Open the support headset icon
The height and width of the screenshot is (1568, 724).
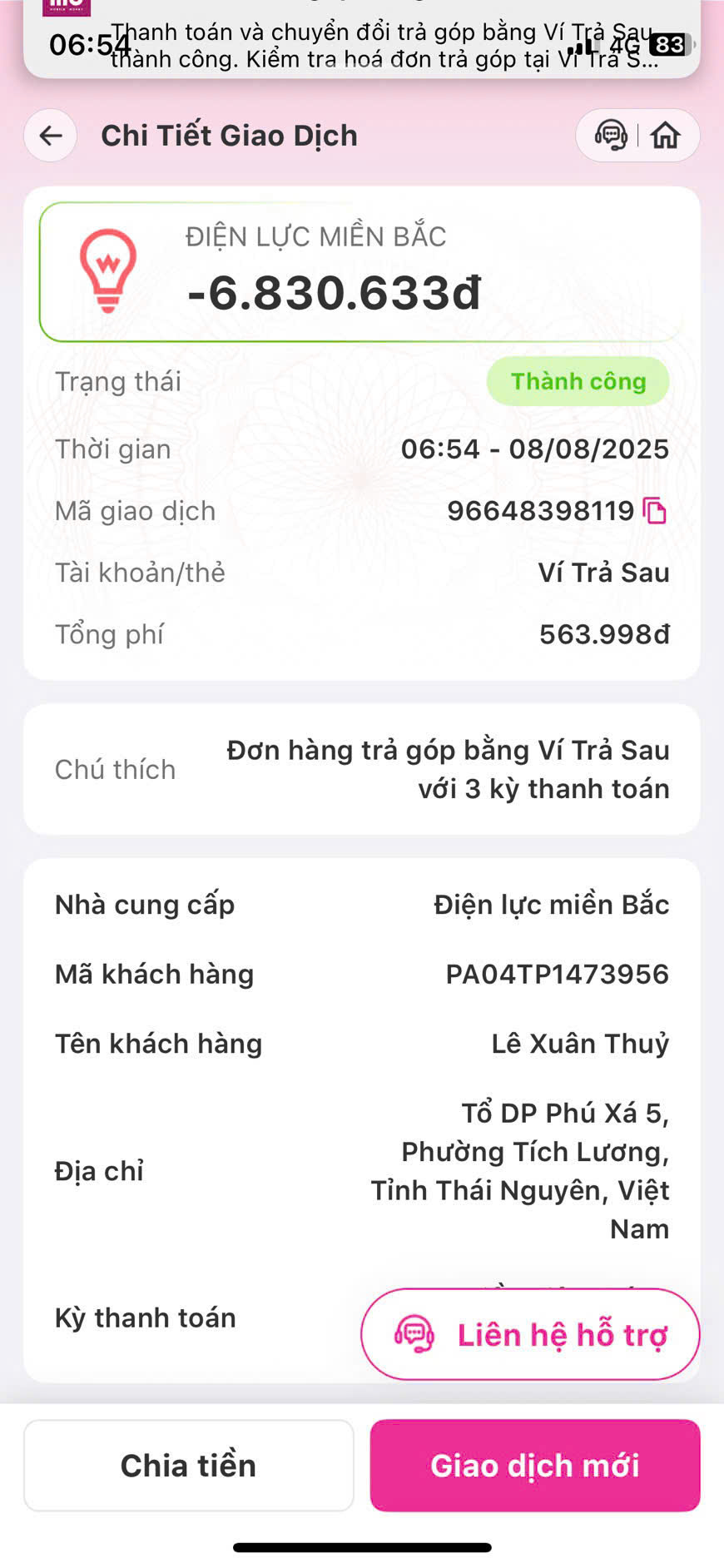(x=611, y=136)
